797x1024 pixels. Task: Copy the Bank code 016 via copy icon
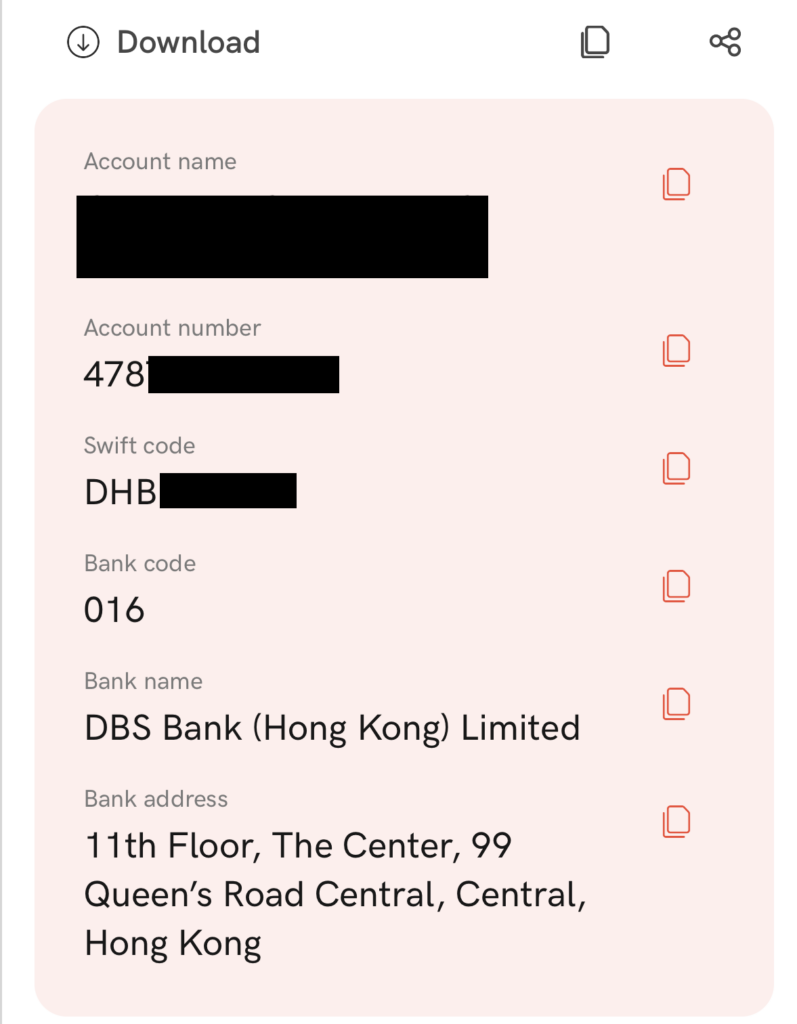coord(678,588)
